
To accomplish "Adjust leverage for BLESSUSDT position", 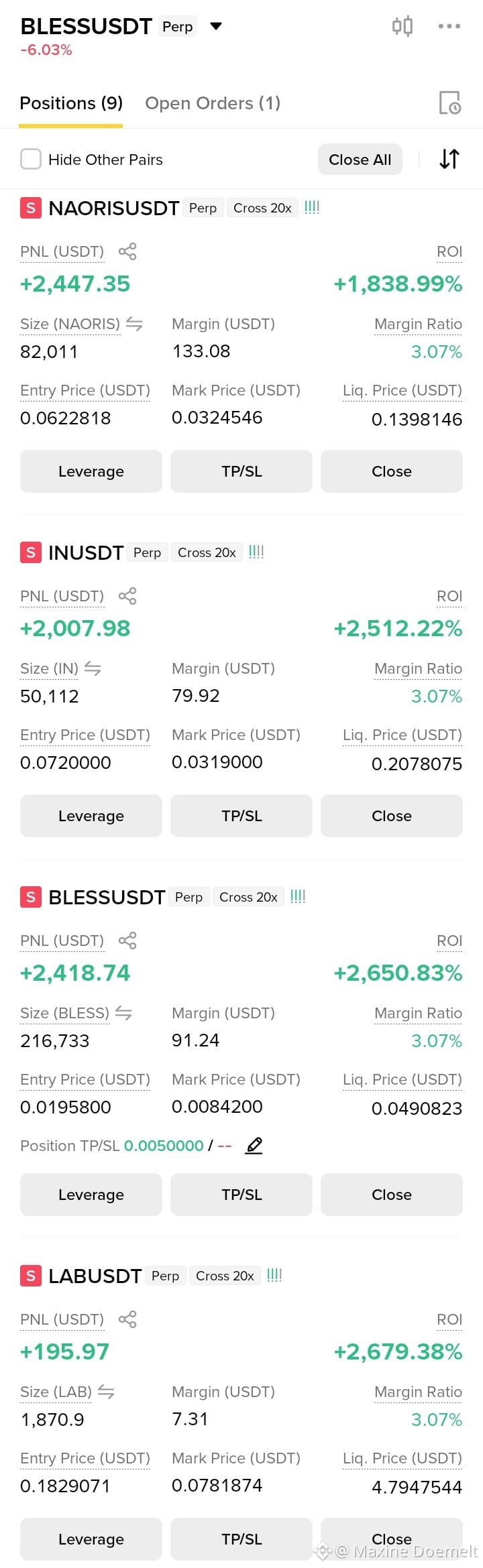I will (x=91, y=1195).
